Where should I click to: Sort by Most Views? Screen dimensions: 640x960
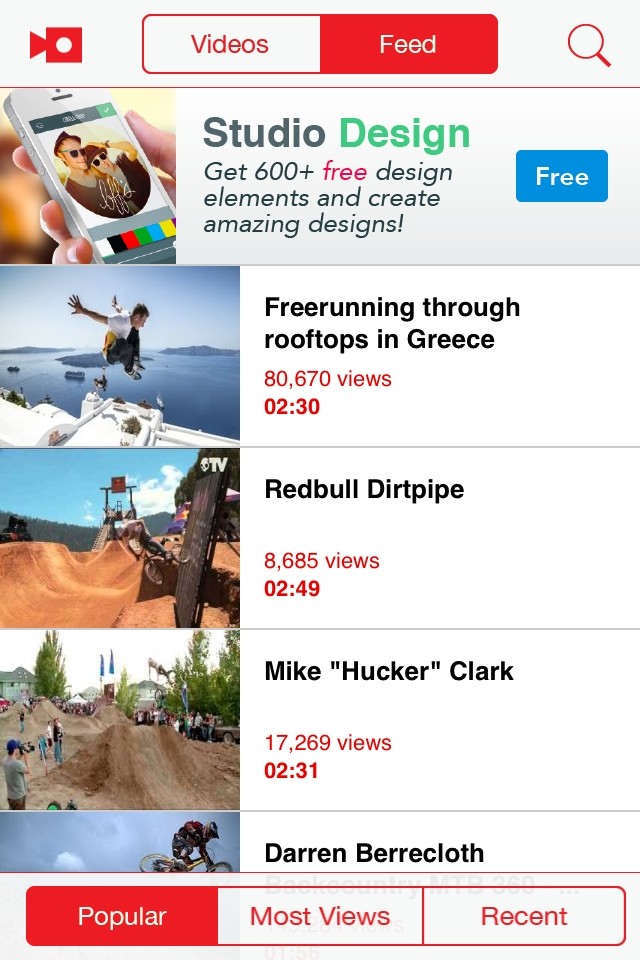(320, 916)
